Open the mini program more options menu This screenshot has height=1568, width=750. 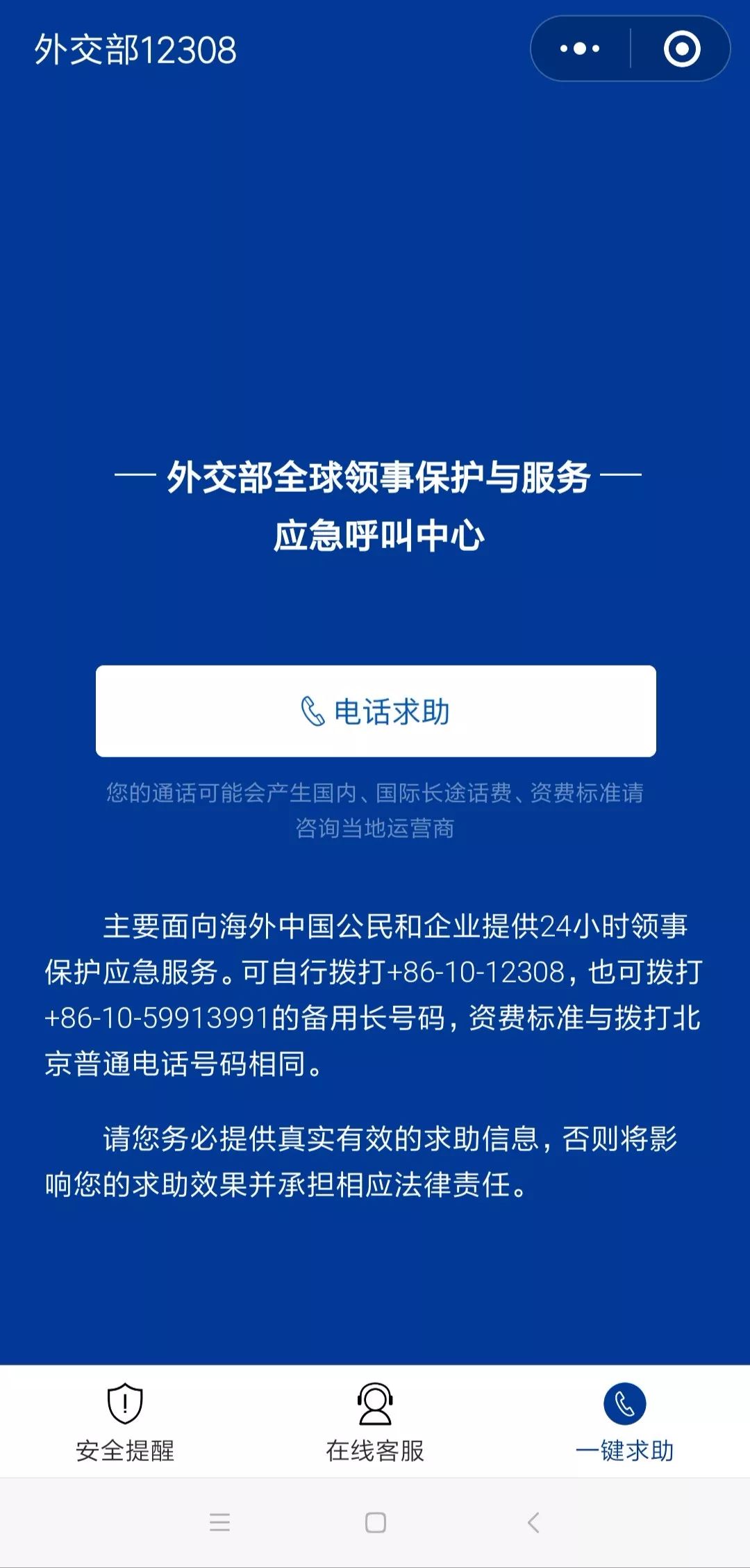pyautogui.click(x=580, y=49)
